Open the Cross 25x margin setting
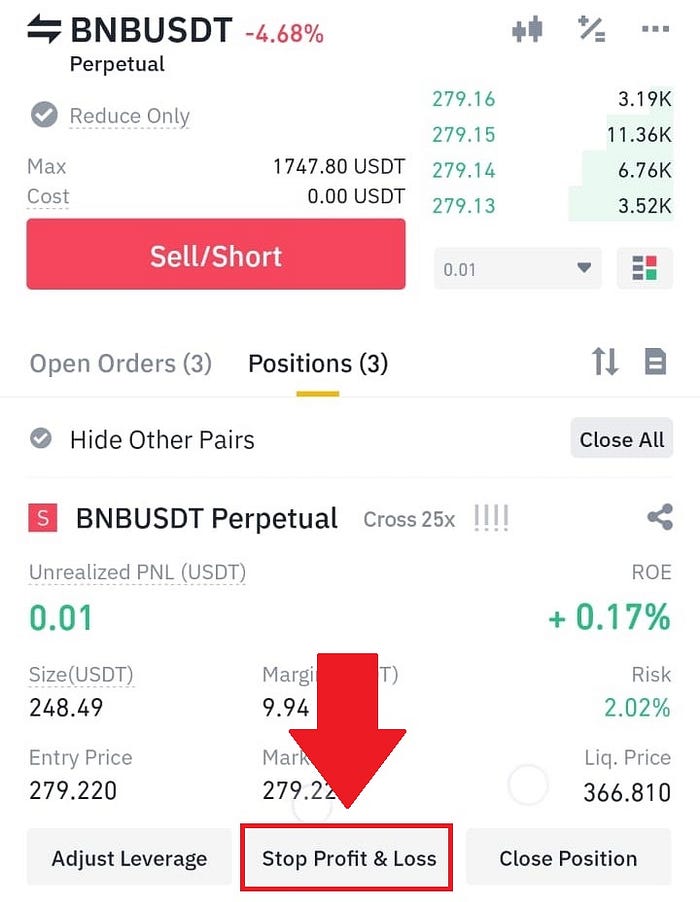The height and width of the screenshot is (902, 700). tap(408, 520)
